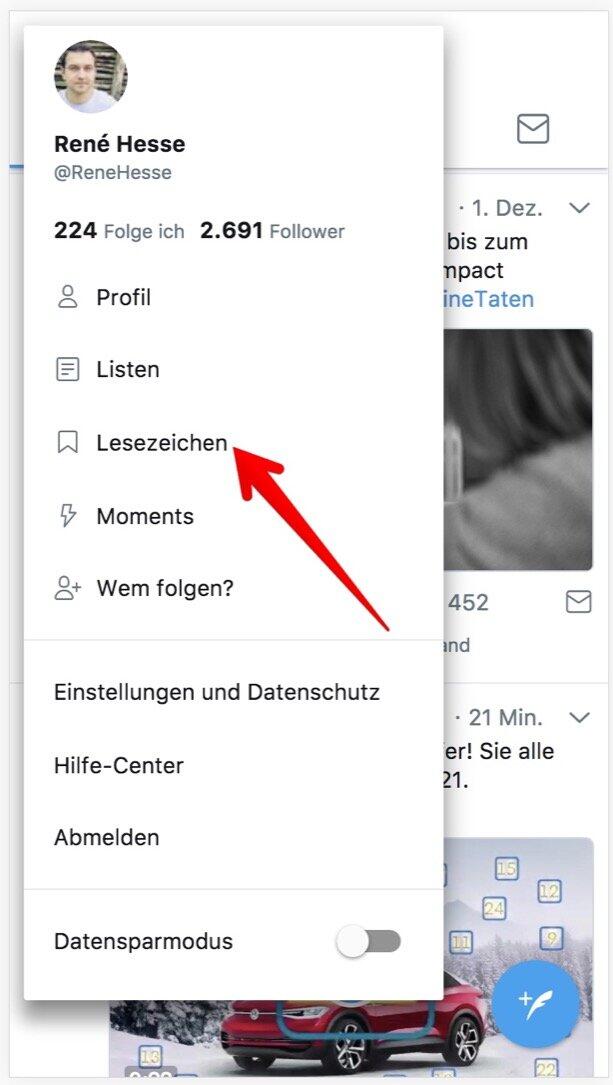
Task: Select Wem folgen? suggestions
Action: pos(164,588)
